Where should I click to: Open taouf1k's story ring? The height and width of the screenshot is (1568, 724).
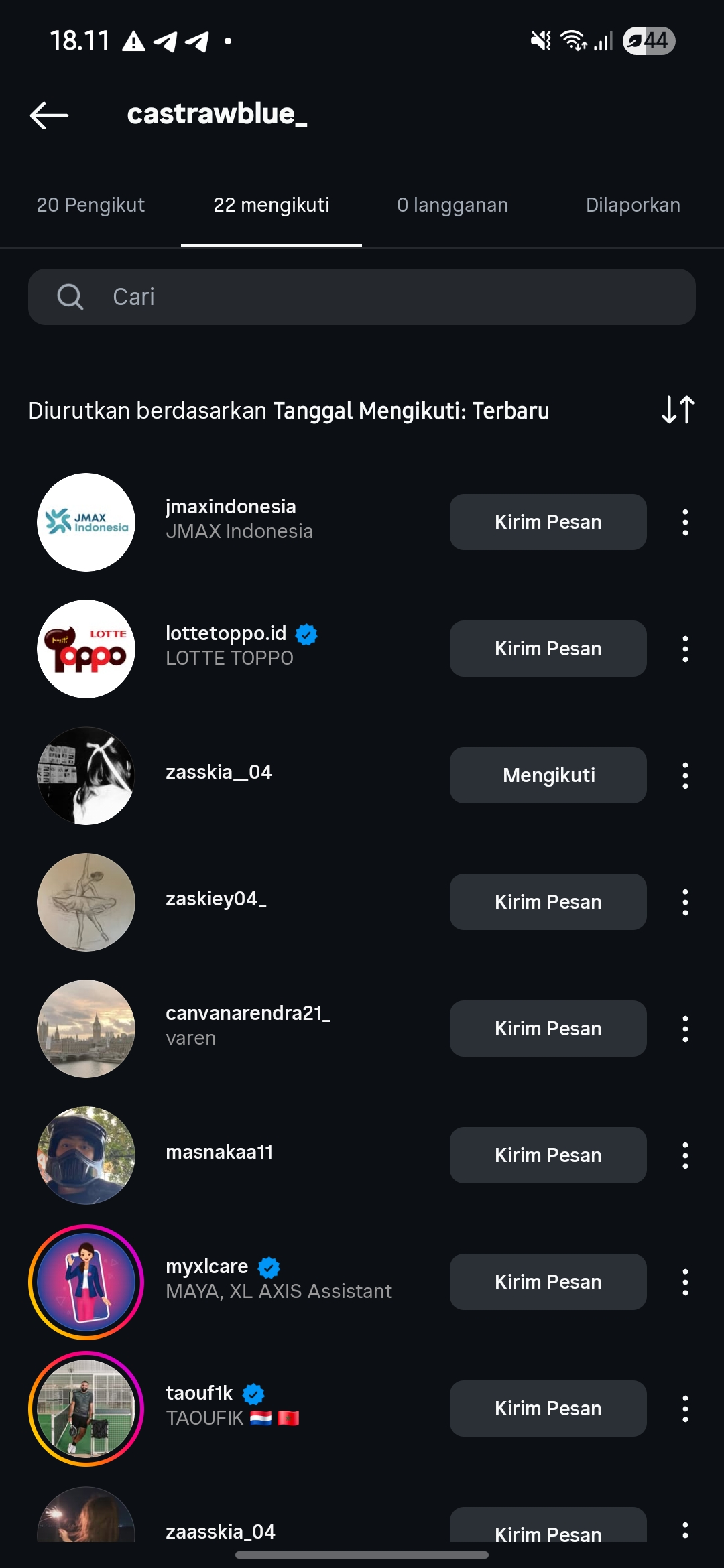click(86, 1409)
